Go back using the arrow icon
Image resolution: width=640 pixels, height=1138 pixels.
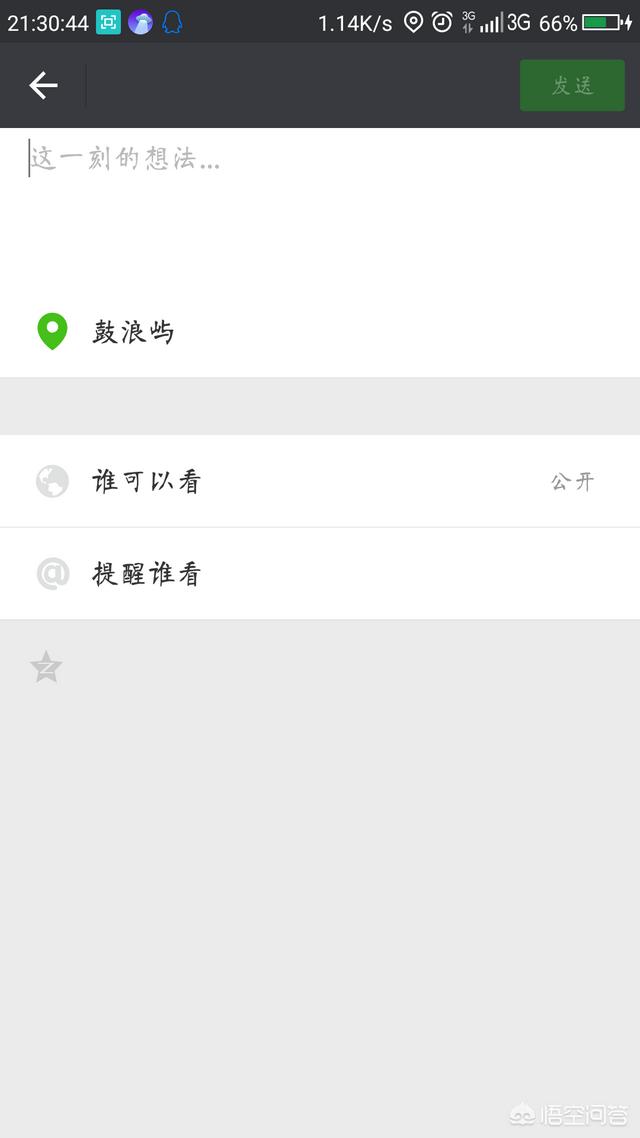(x=43, y=86)
